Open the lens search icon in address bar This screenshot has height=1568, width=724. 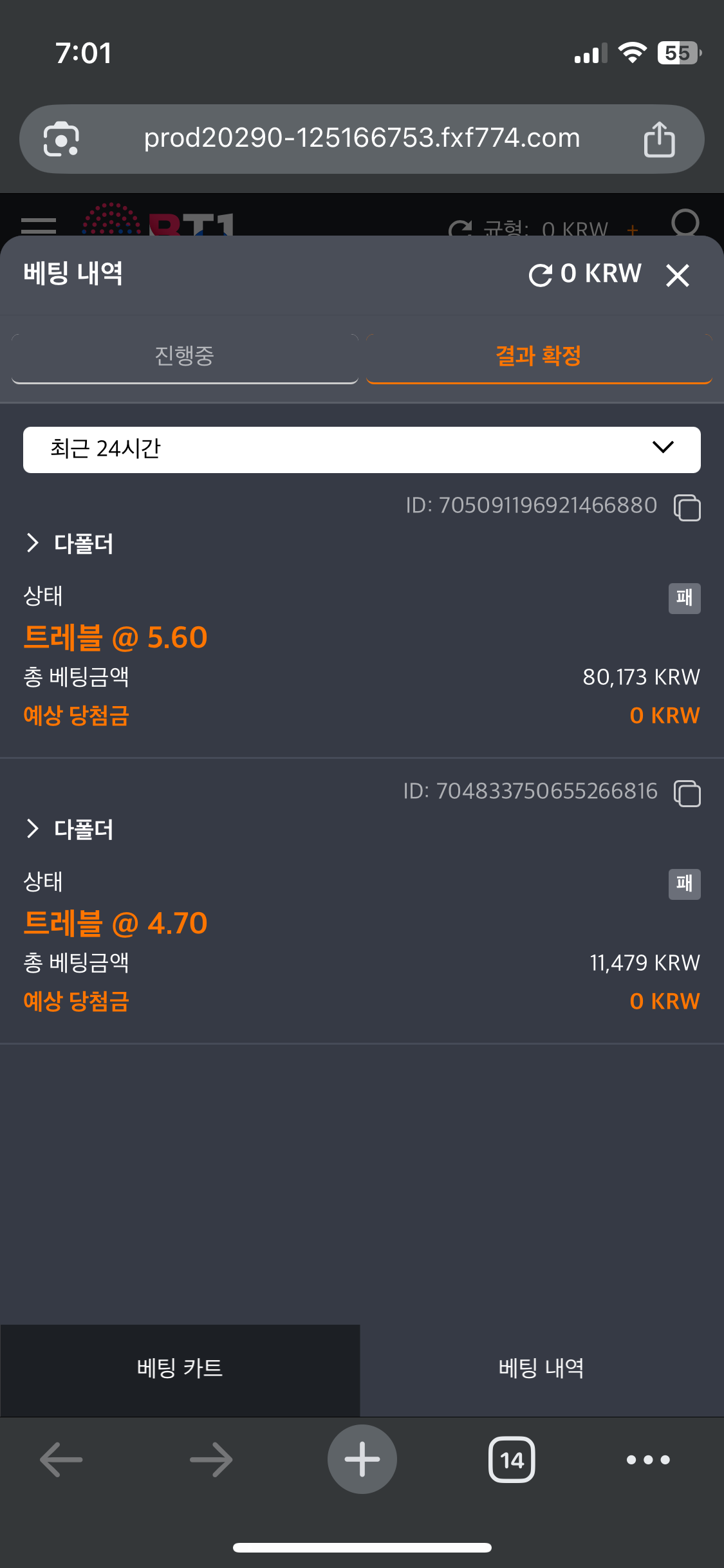tap(61, 139)
